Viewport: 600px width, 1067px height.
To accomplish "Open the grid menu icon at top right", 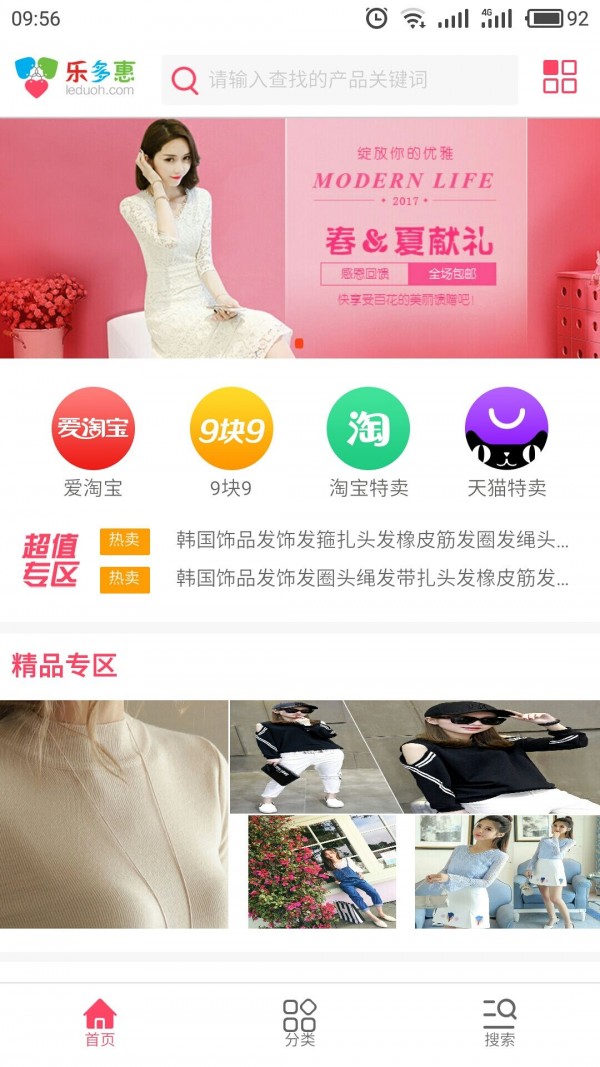I will point(559,77).
